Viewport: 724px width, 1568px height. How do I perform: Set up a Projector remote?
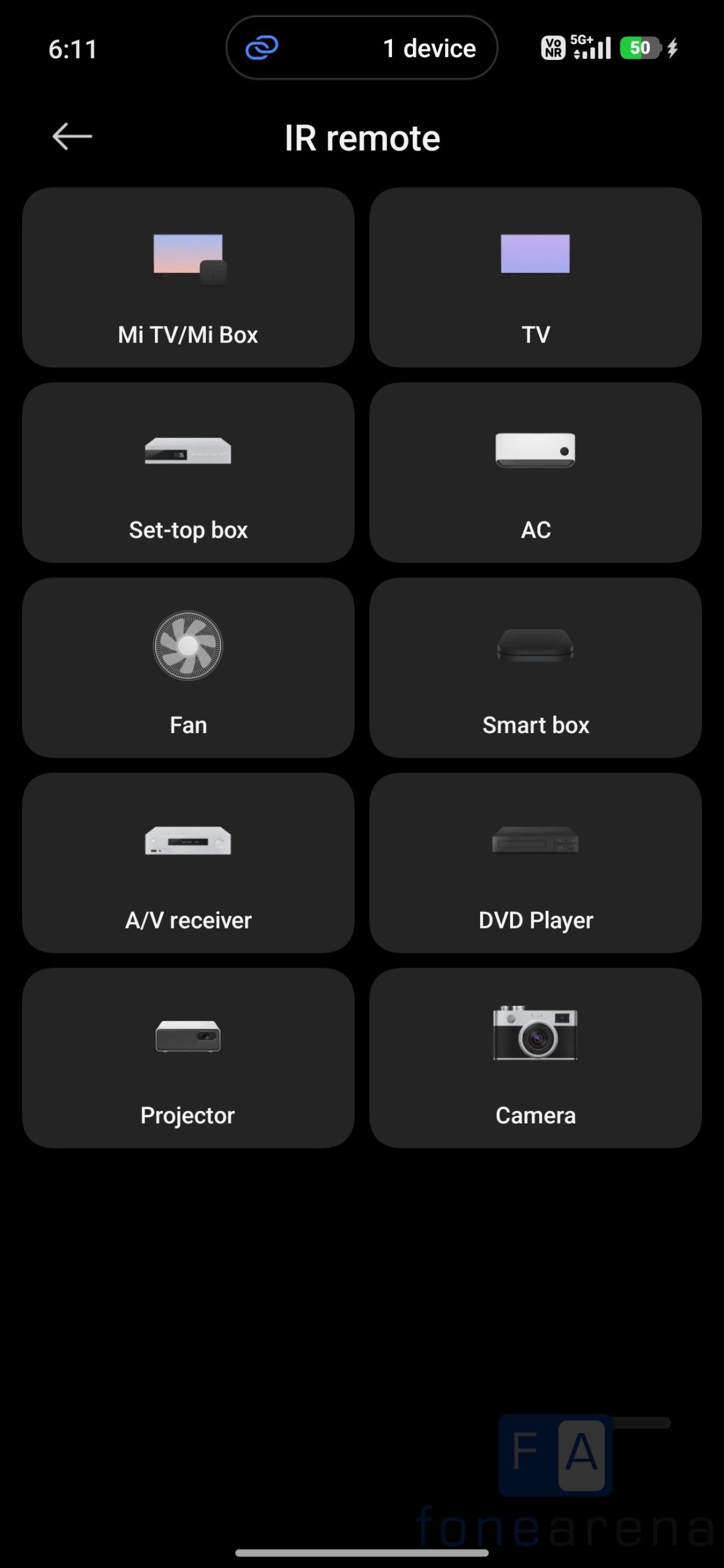188,1058
